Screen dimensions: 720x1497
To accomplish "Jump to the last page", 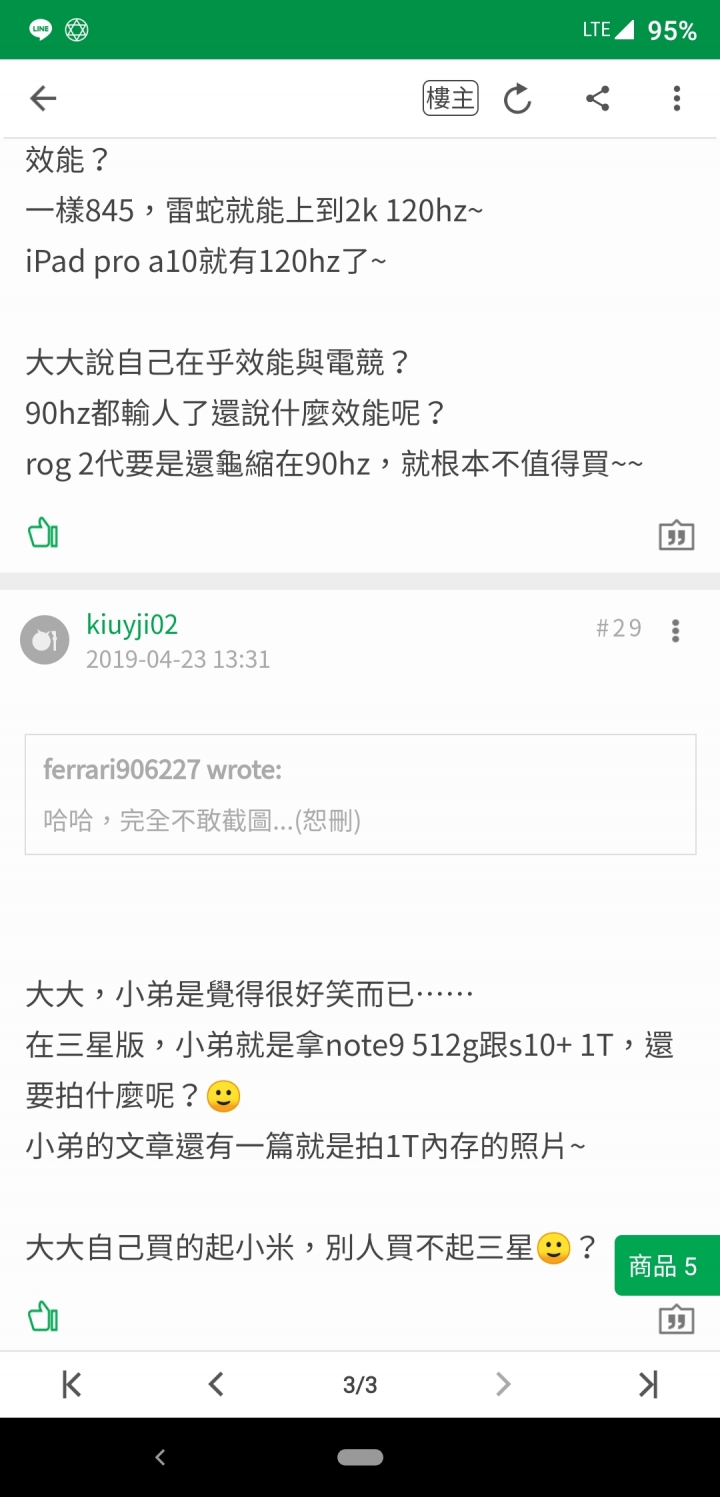I will point(648,1384).
